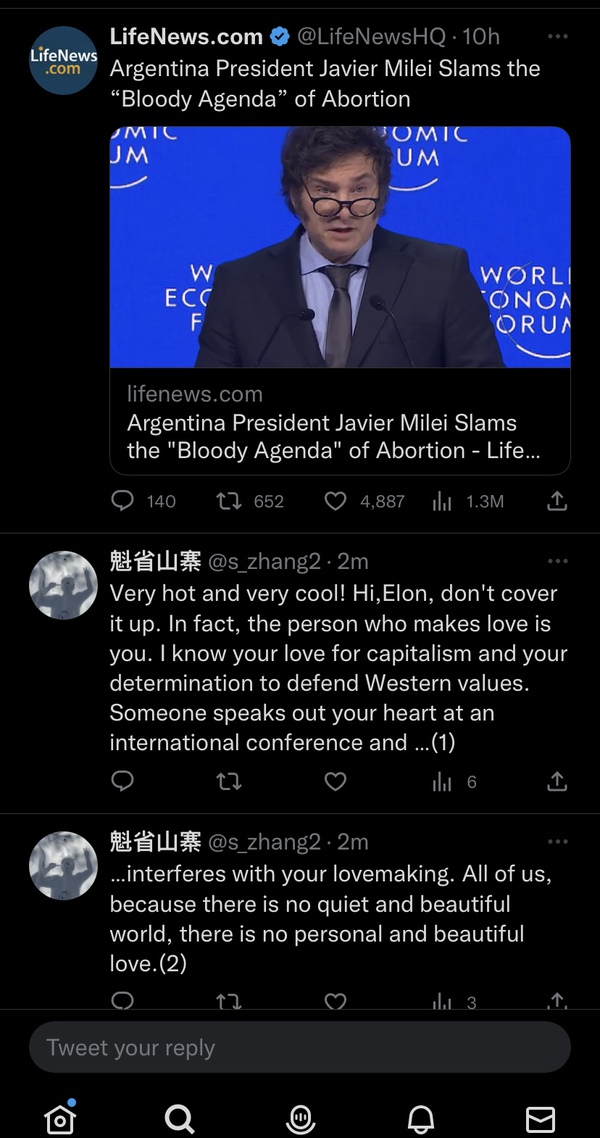600x1138 pixels.
Task: Share the reply ending with (1)
Action: (558, 781)
